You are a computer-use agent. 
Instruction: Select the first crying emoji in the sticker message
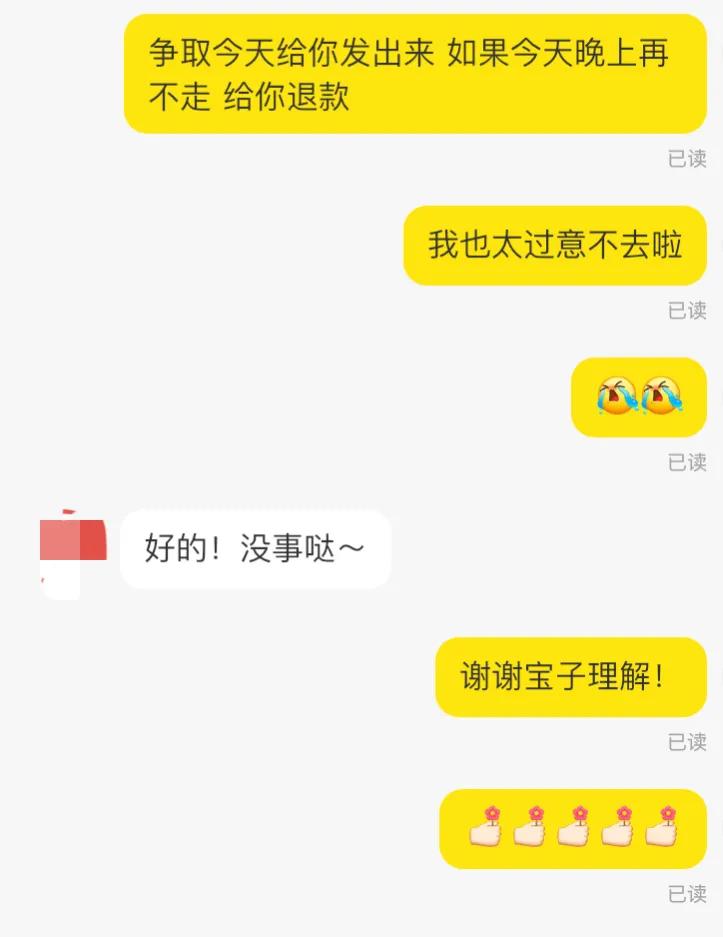pyautogui.click(x=614, y=397)
